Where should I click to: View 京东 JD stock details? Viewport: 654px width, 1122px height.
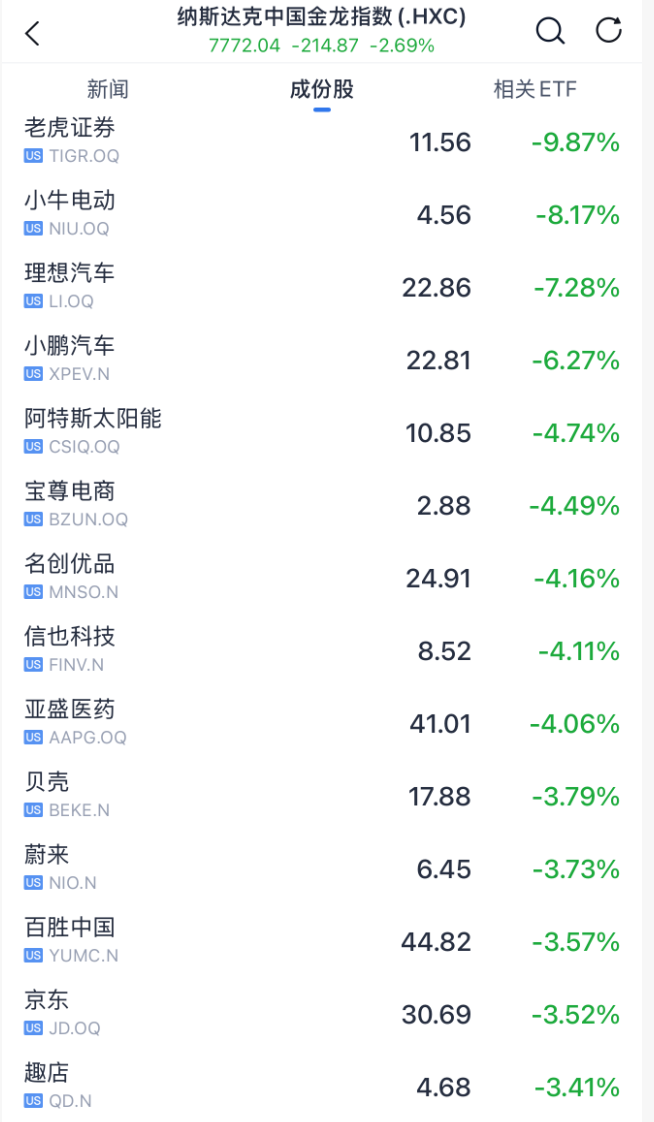tap(327, 1013)
